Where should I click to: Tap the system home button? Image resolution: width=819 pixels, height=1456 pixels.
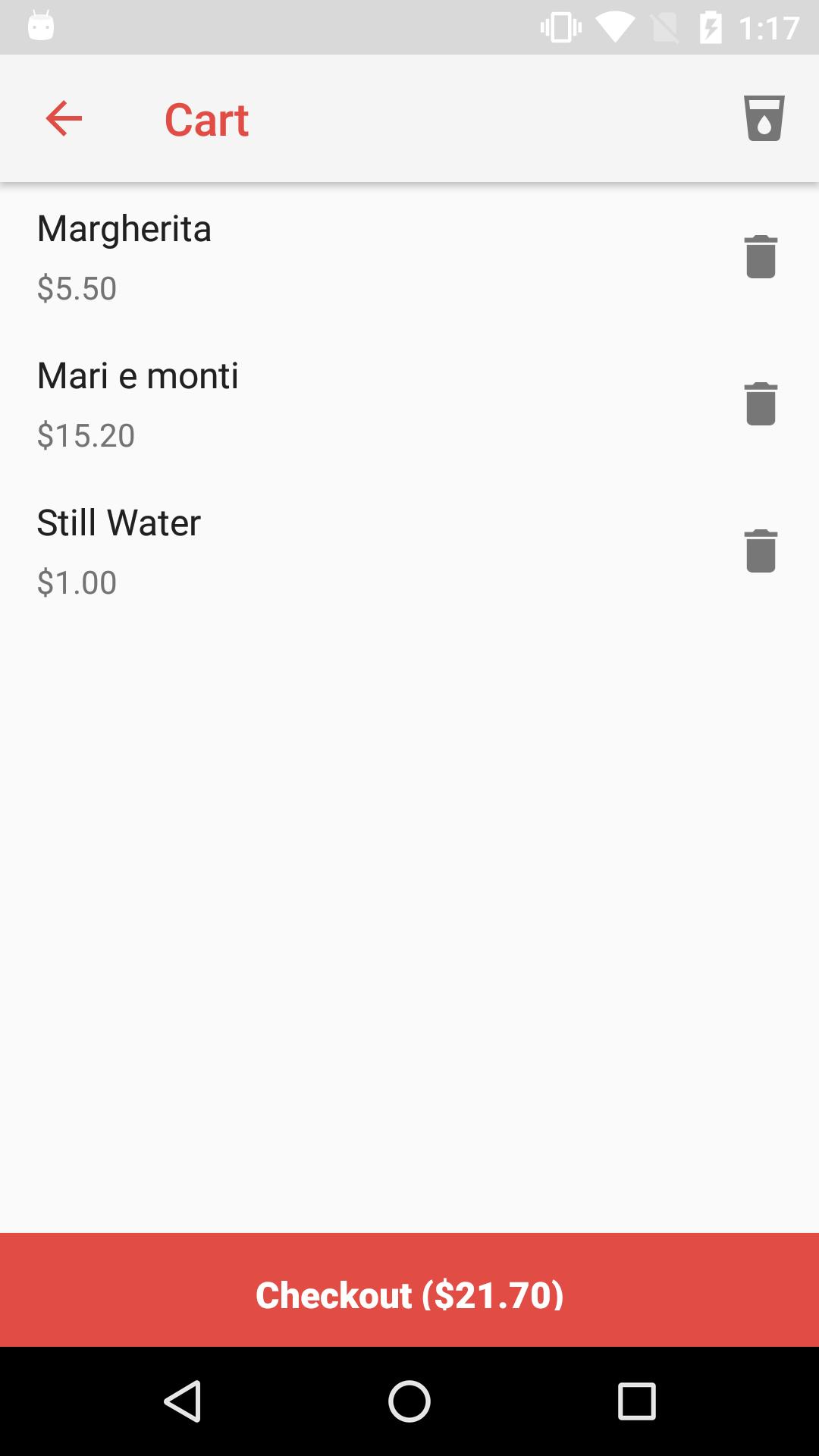coord(409,1401)
